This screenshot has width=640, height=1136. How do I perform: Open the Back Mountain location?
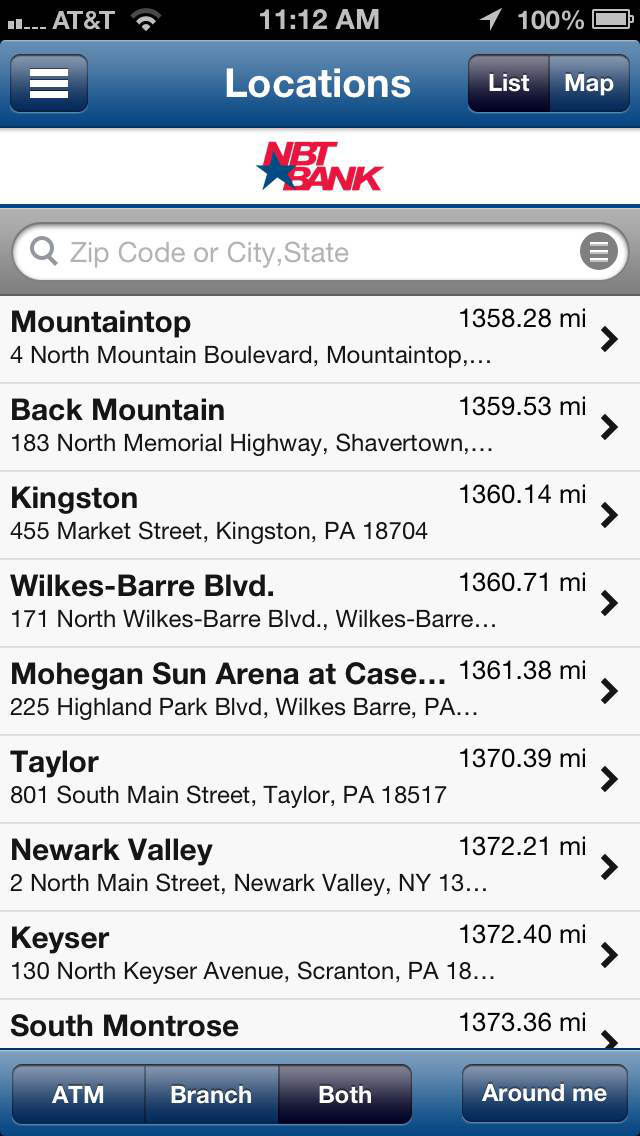tap(320, 427)
